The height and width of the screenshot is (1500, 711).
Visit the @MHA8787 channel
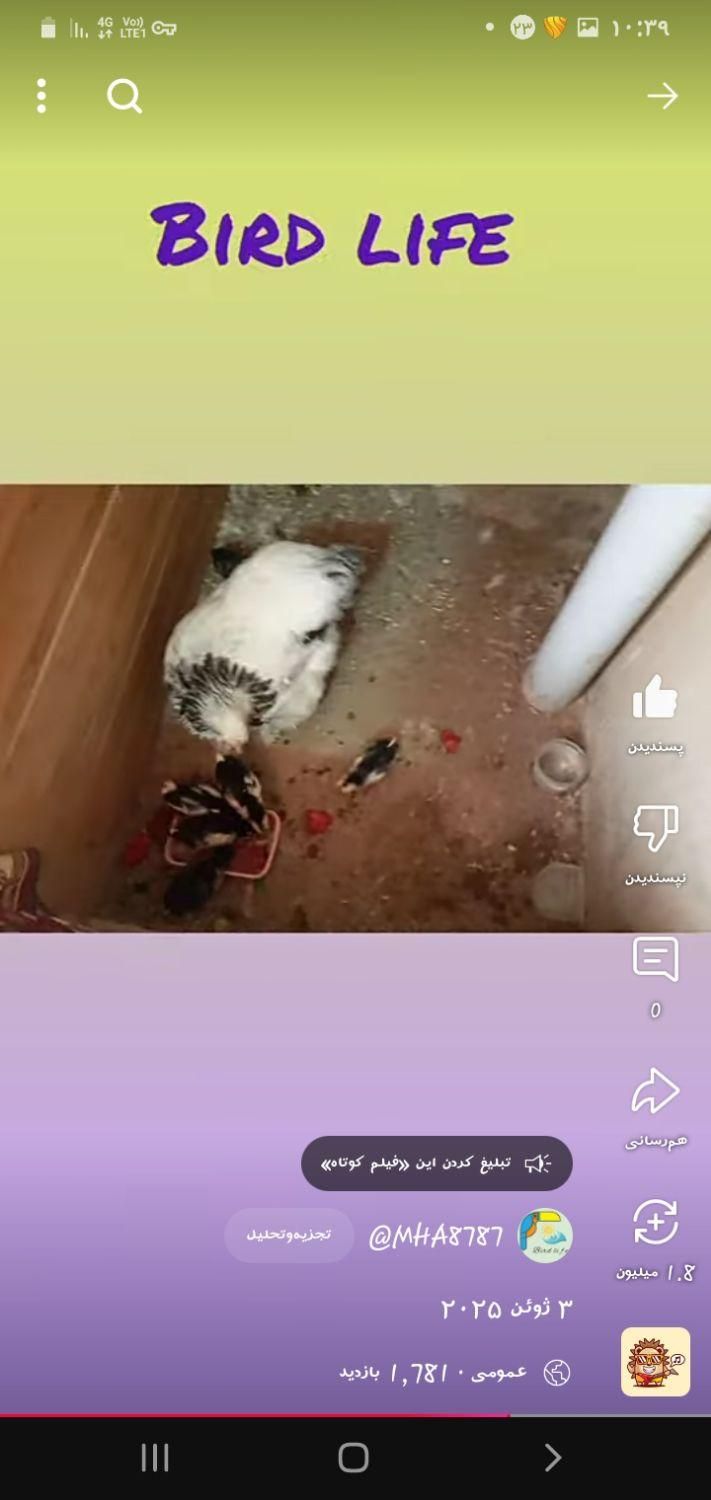point(436,1237)
